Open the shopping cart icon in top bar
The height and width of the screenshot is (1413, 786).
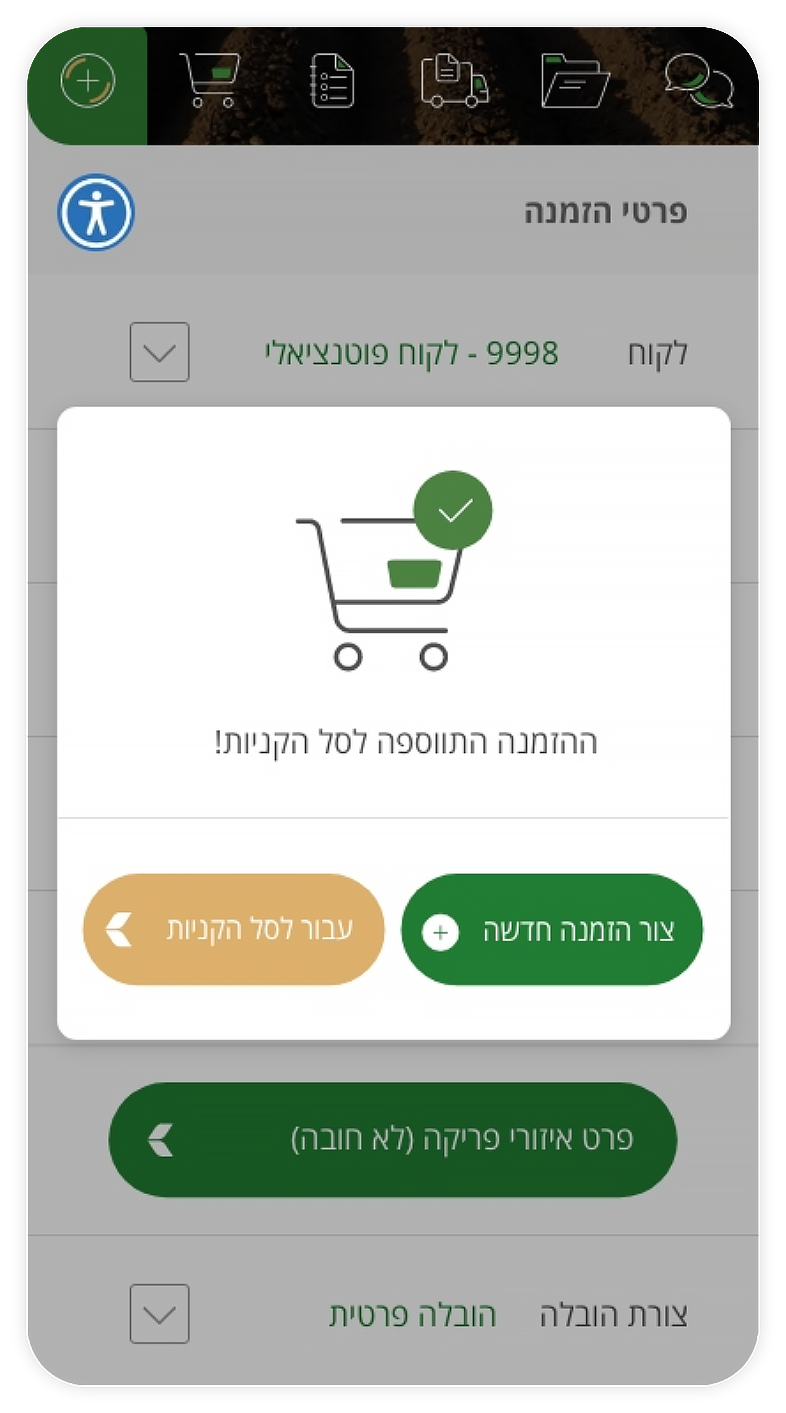pos(211,81)
